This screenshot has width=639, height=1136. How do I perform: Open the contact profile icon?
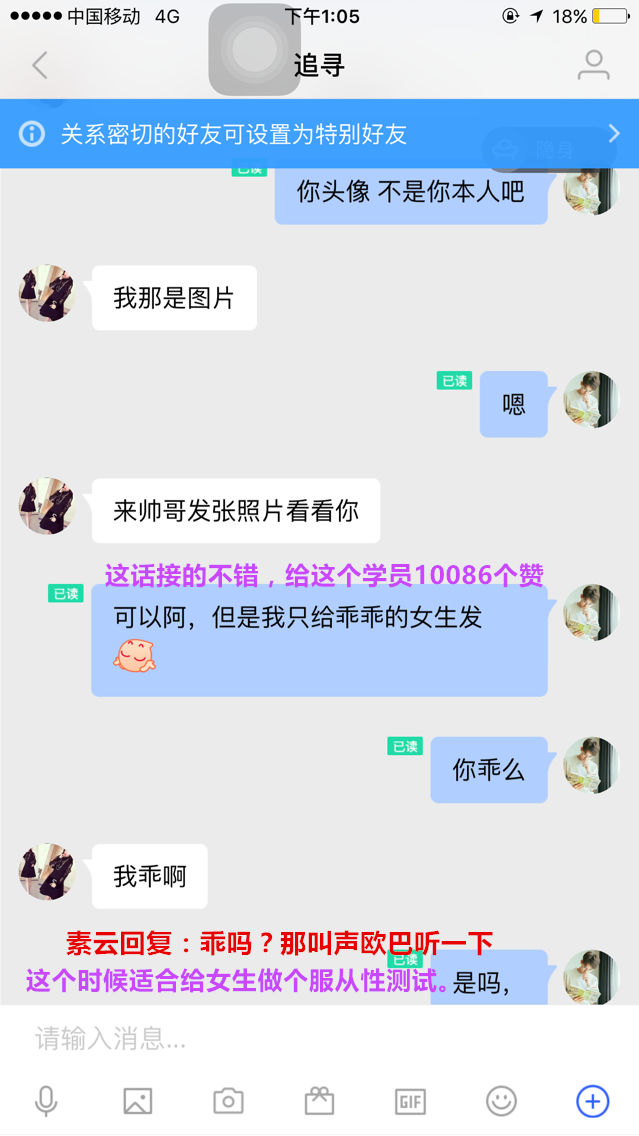click(x=593, y=66)
